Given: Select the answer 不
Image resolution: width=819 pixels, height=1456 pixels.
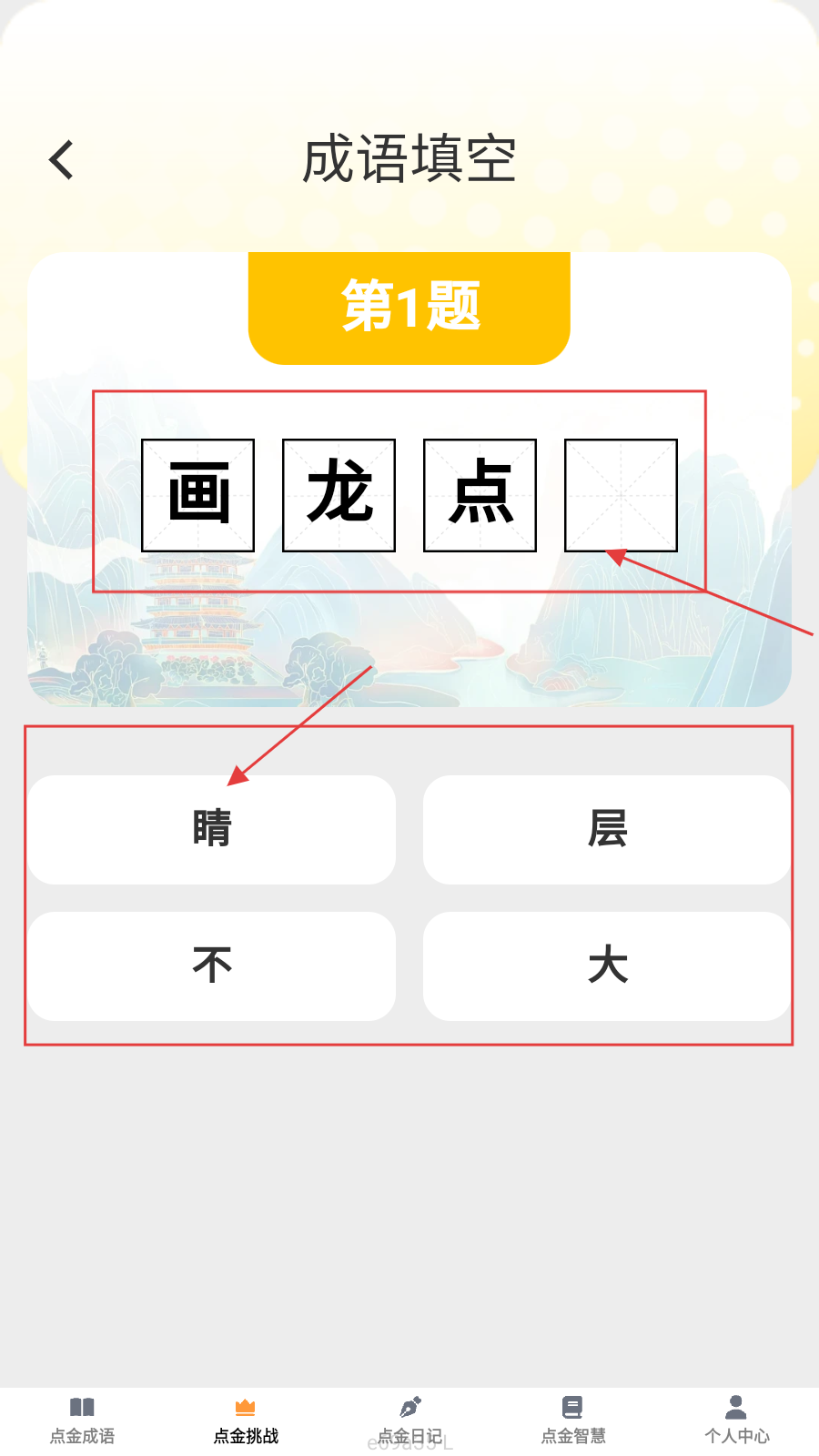Looking at the screenshot, I should [212, 966].
